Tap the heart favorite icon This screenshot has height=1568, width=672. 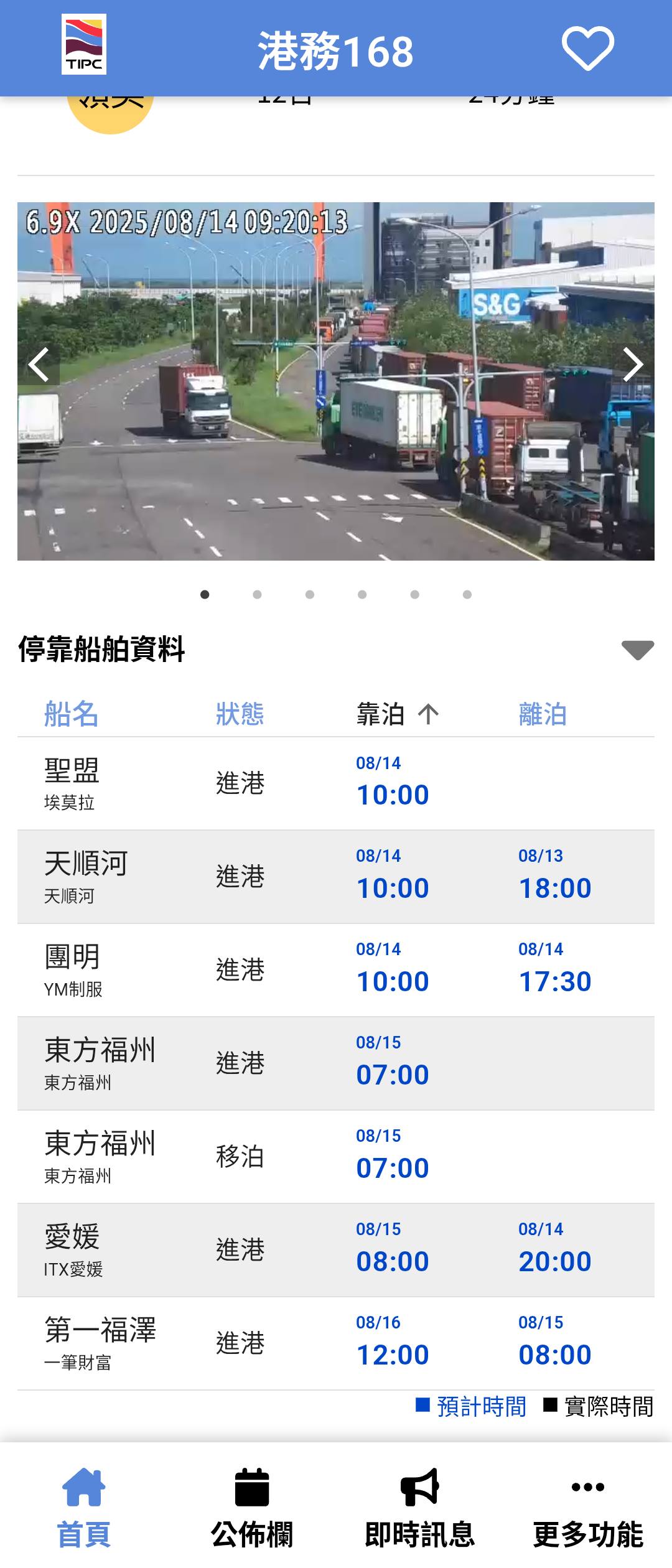[x=587, y=49]
